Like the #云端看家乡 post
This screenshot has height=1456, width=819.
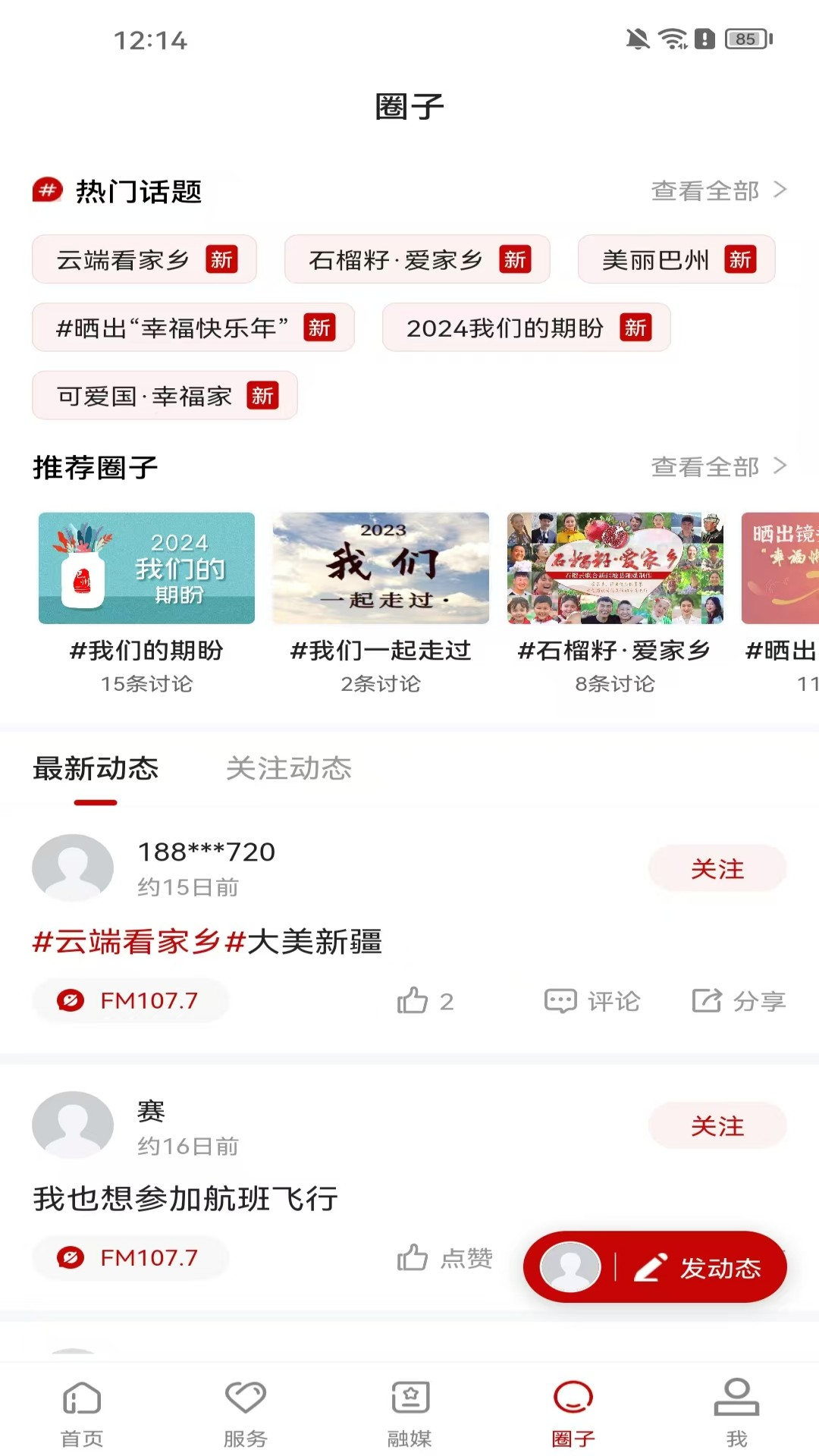click(425, 1001)
